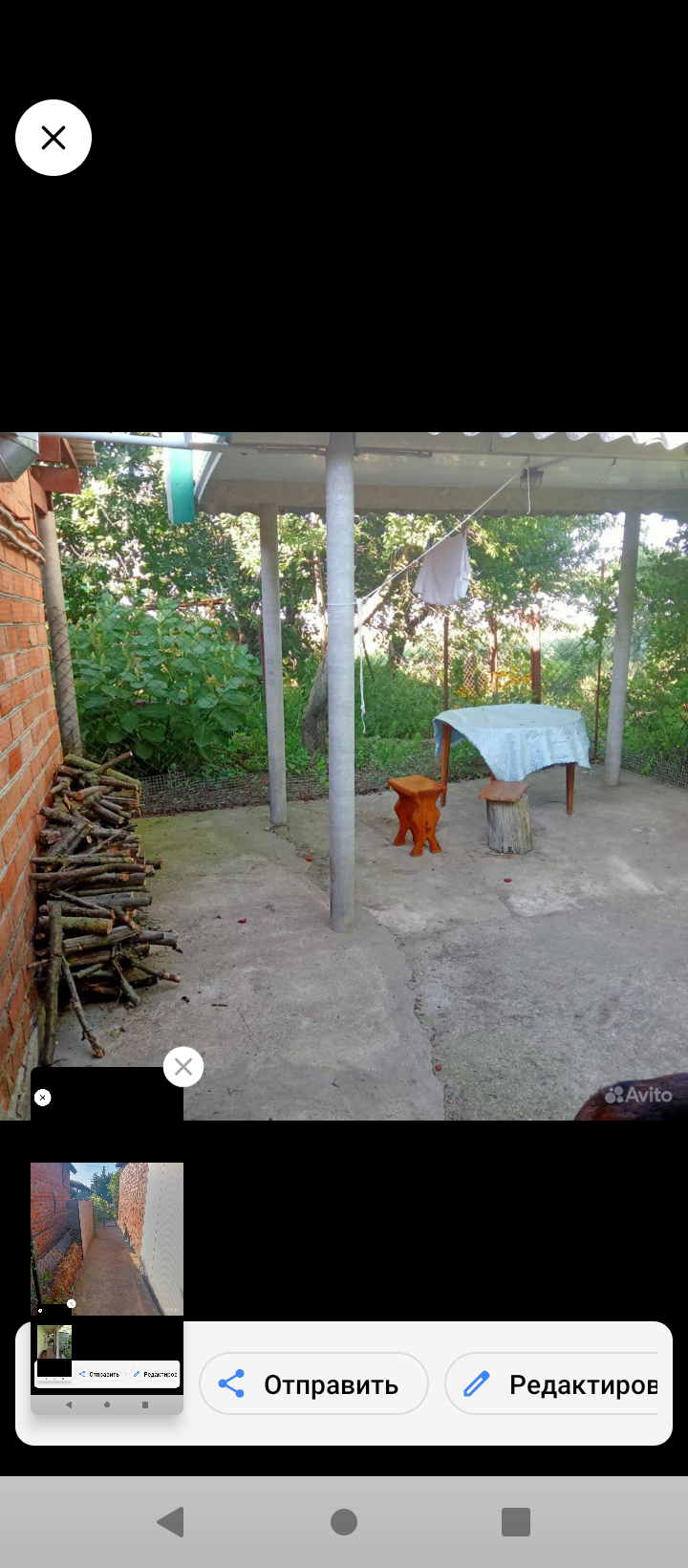
Task: Dismiss the screenshot preview thumbnail
Action: tap(183, 1067)
